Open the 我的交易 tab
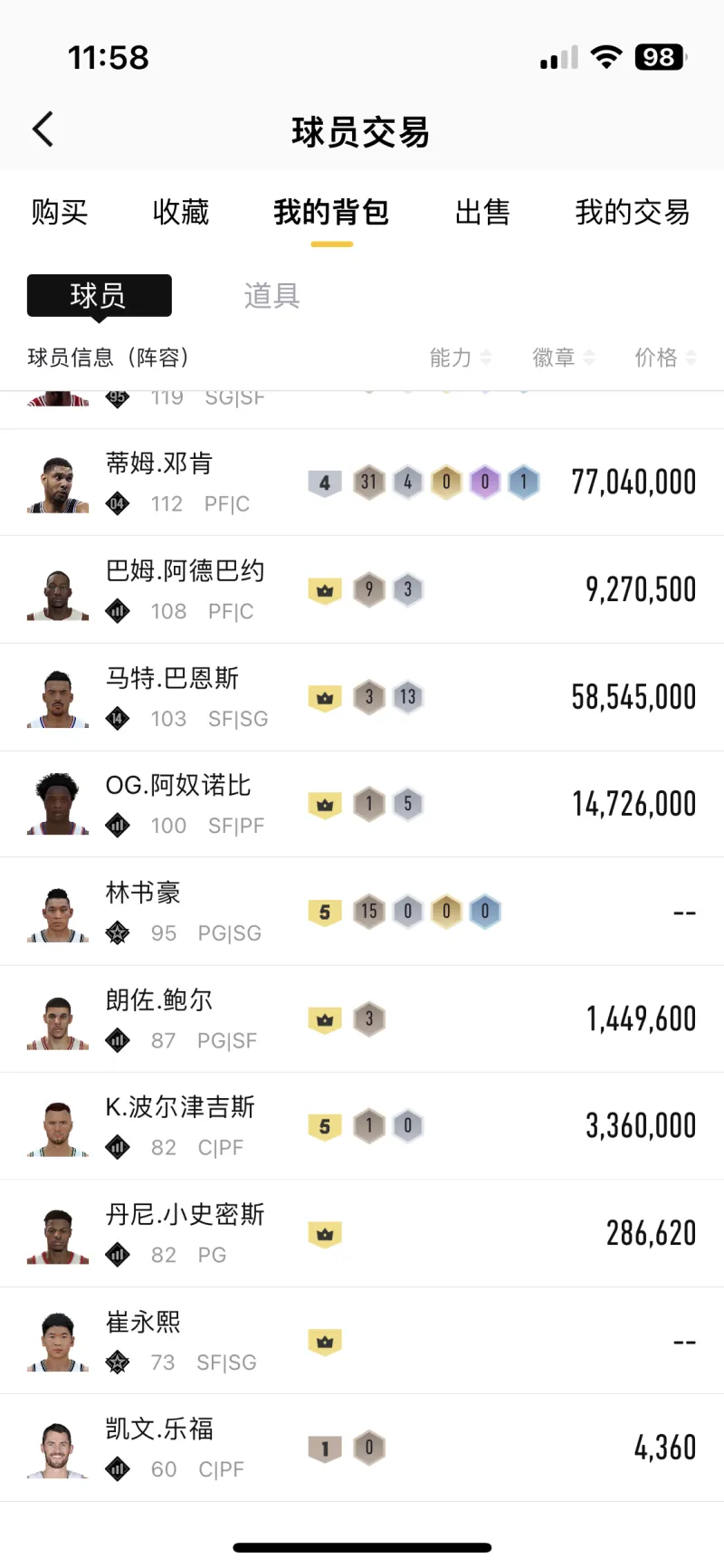 pyautogui.click(x=632, y=212)
